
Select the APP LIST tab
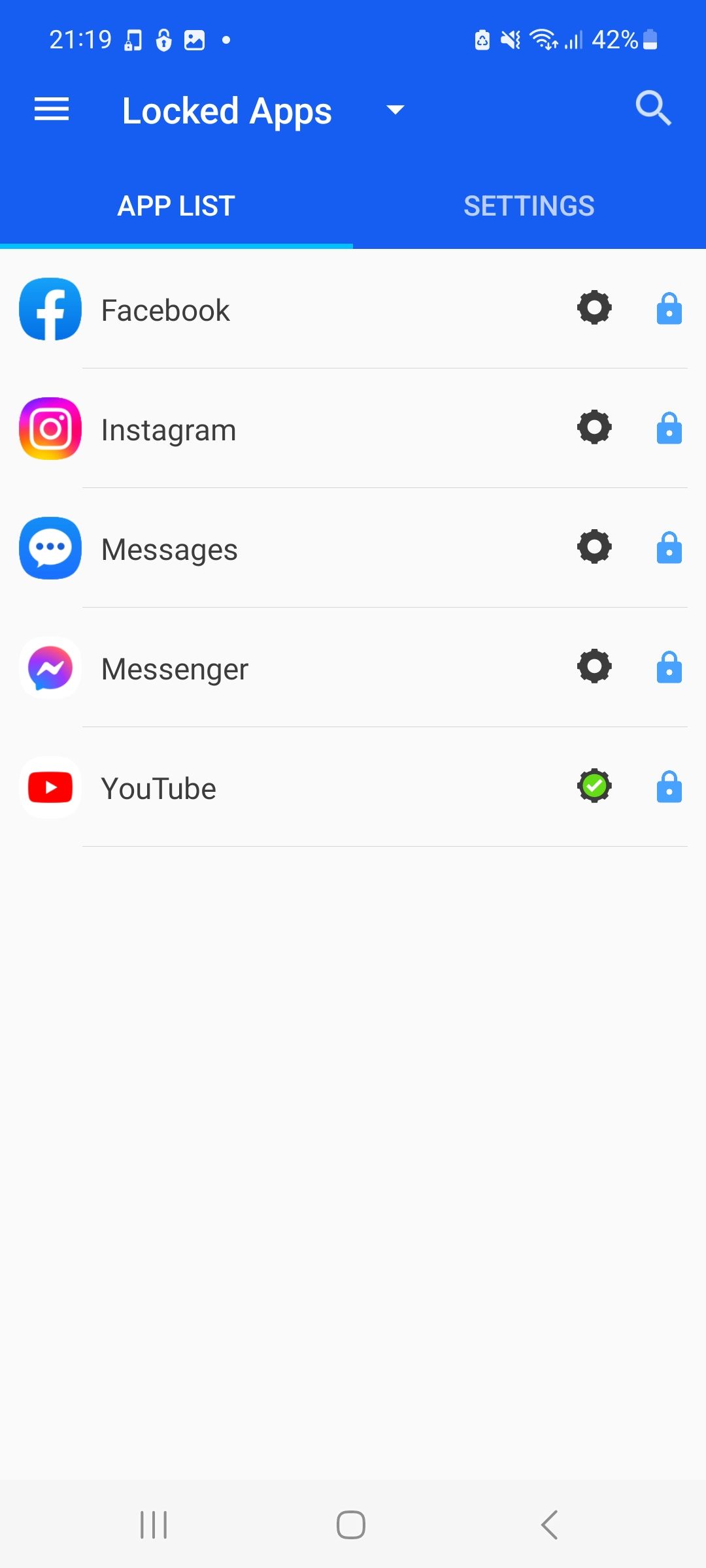(x=175, y=206)
